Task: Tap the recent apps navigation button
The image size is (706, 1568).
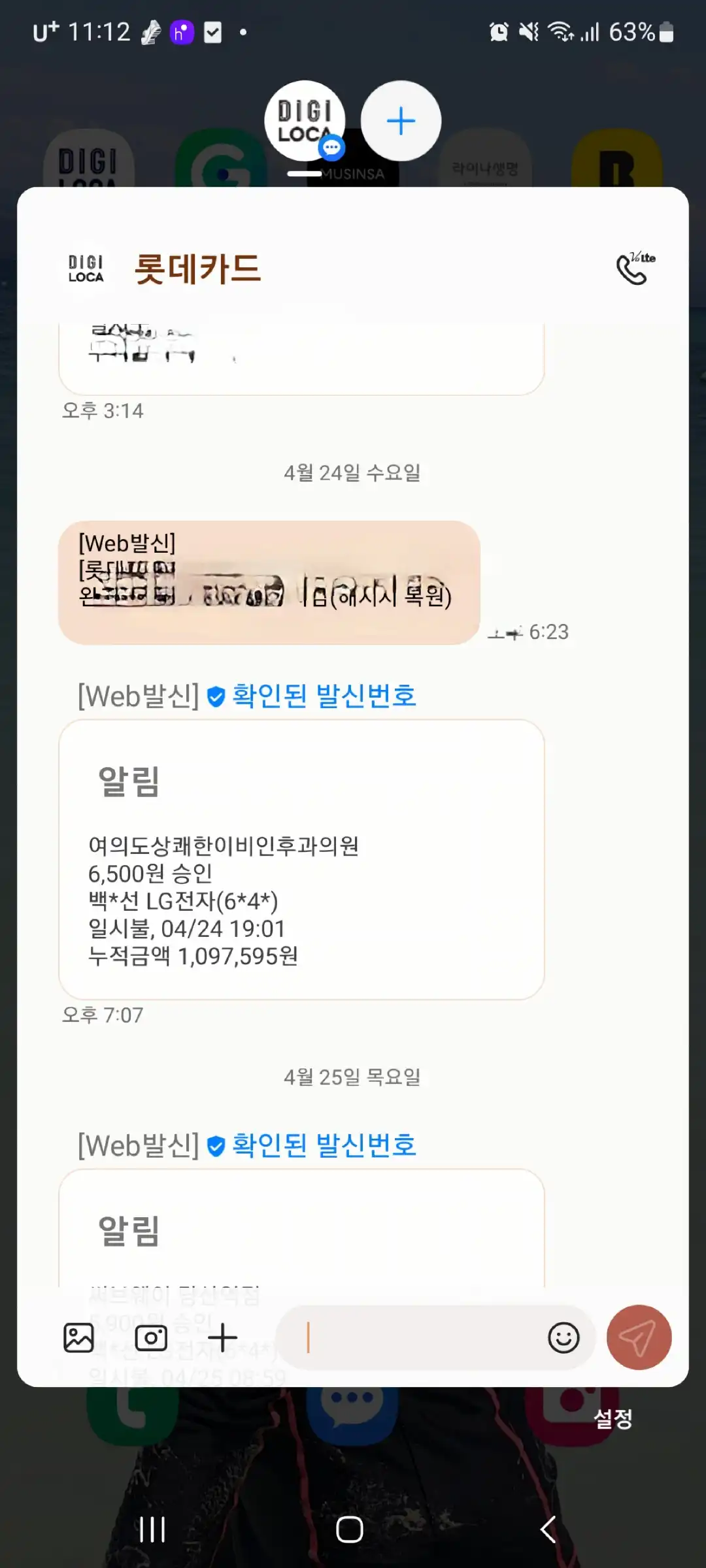Action: pyautogui.click(x=152, y=1530)
